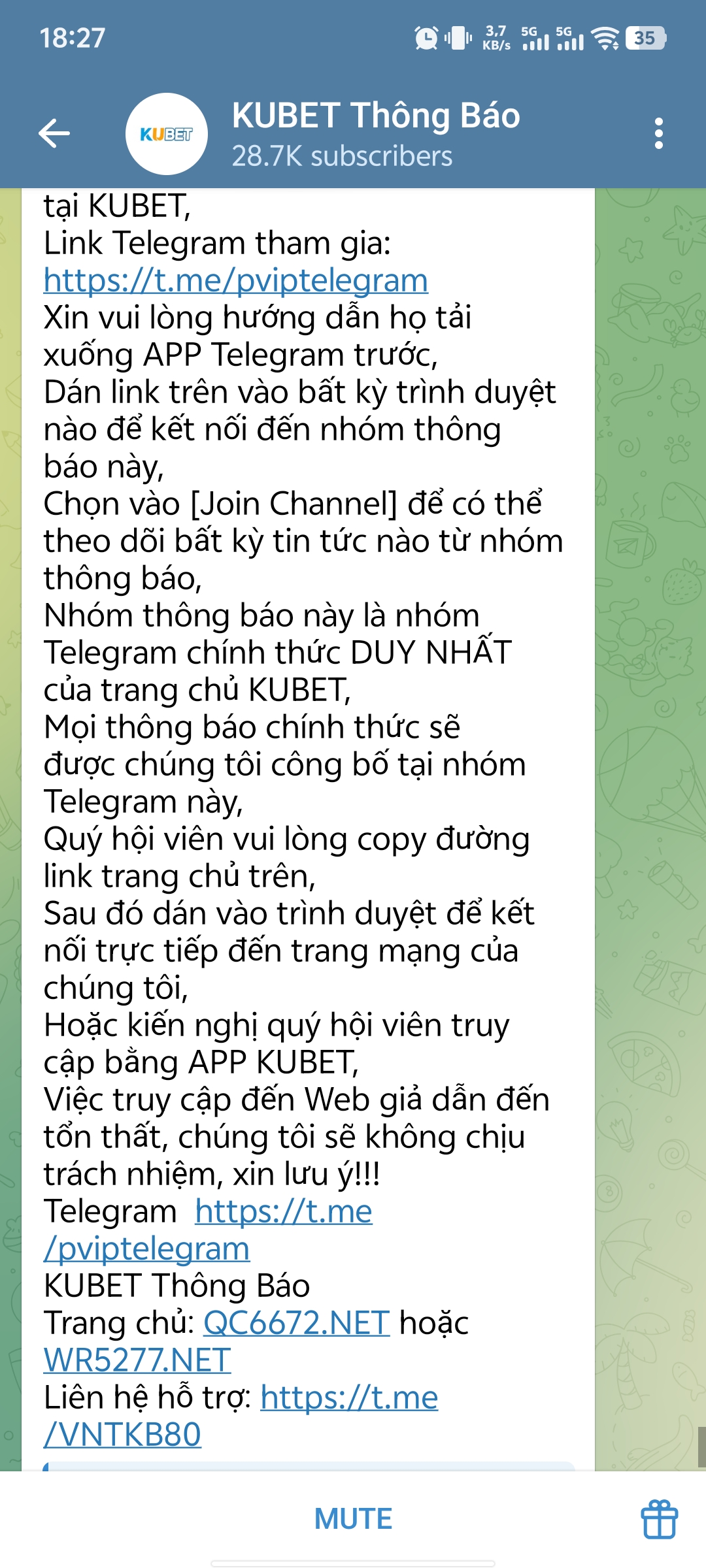The height and width of the screenshot is (1568, 706).
Task: Open the three-dot overflow menu
Action: click(659, 133)
